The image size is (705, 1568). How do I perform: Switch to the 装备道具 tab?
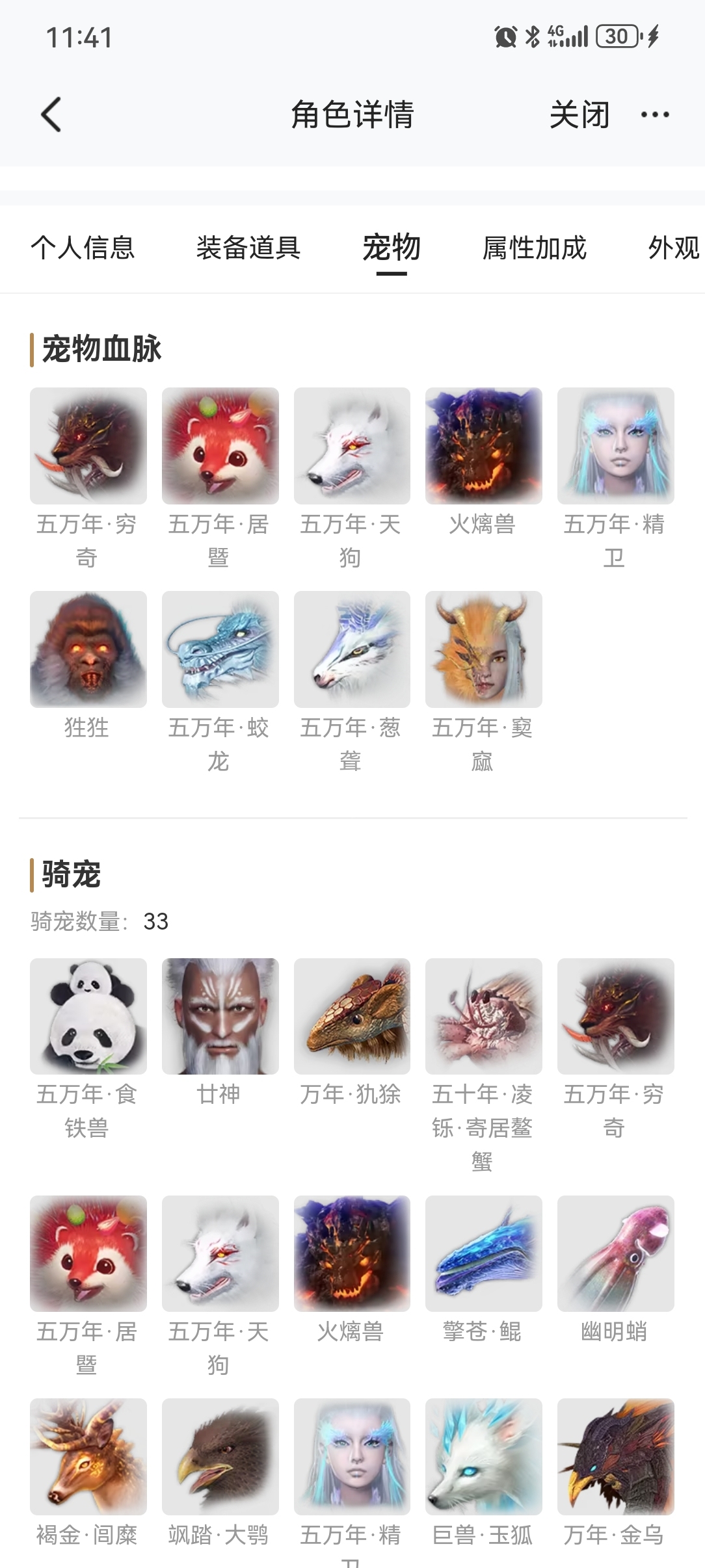click(248, 248)
